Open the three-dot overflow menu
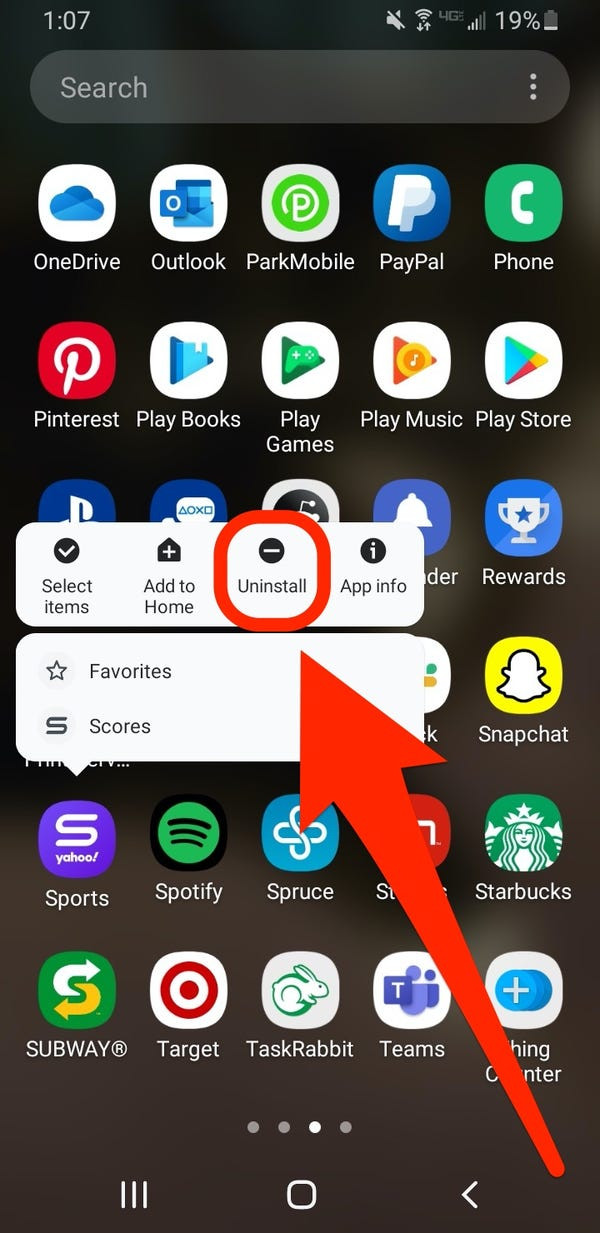The image size is (600, 1233). 534,87
